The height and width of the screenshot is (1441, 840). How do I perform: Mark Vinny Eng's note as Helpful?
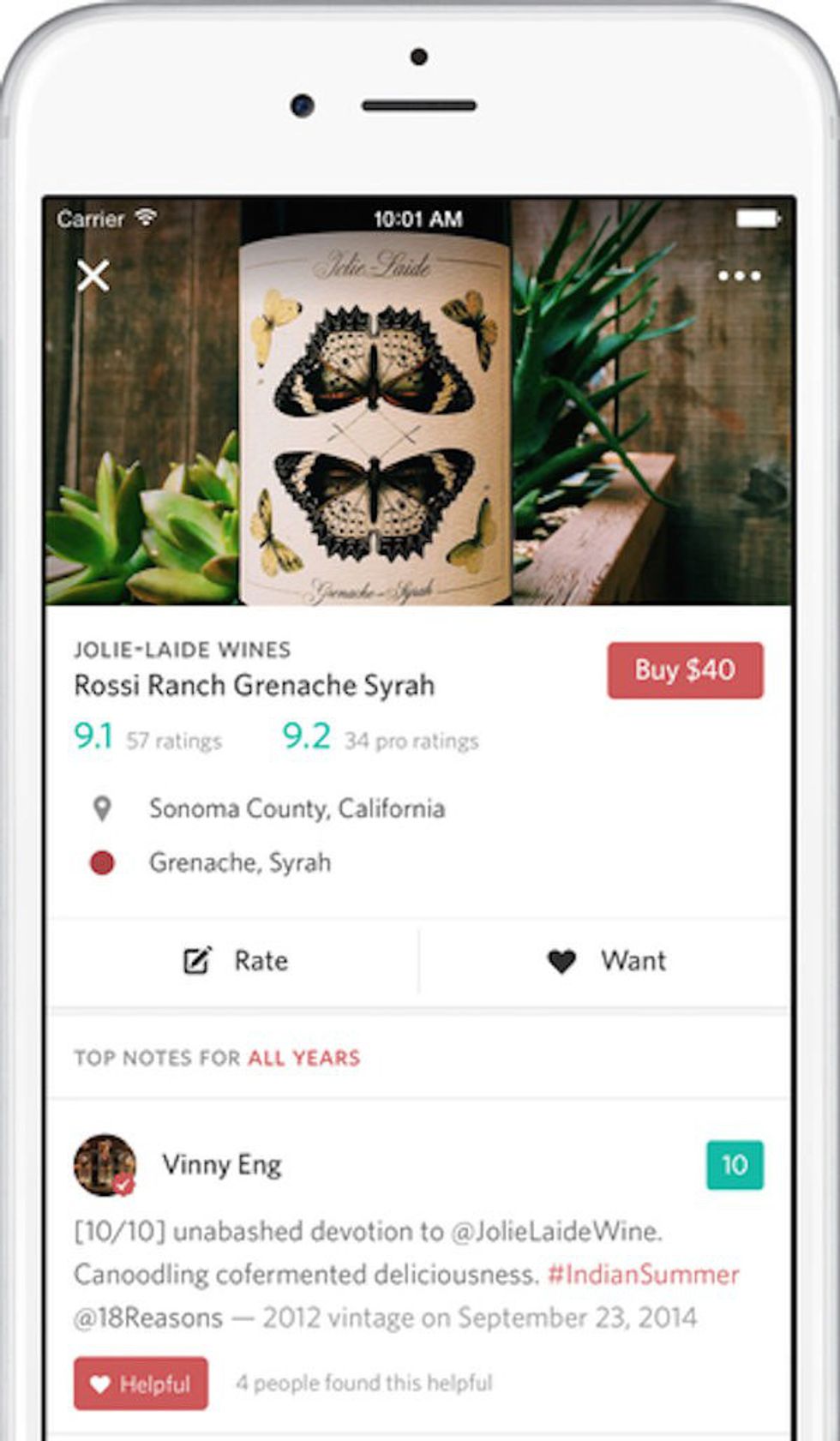(x=141, y=1384)
